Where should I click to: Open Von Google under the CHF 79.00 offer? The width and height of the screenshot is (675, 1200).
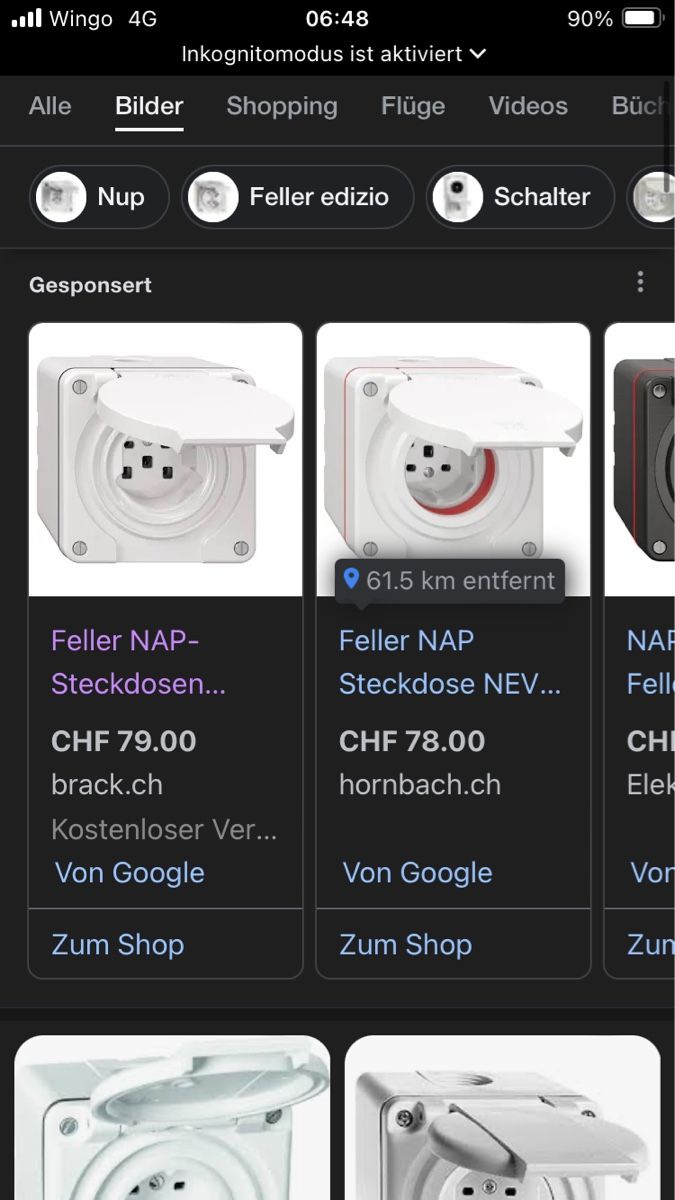[x=130, y=872]
